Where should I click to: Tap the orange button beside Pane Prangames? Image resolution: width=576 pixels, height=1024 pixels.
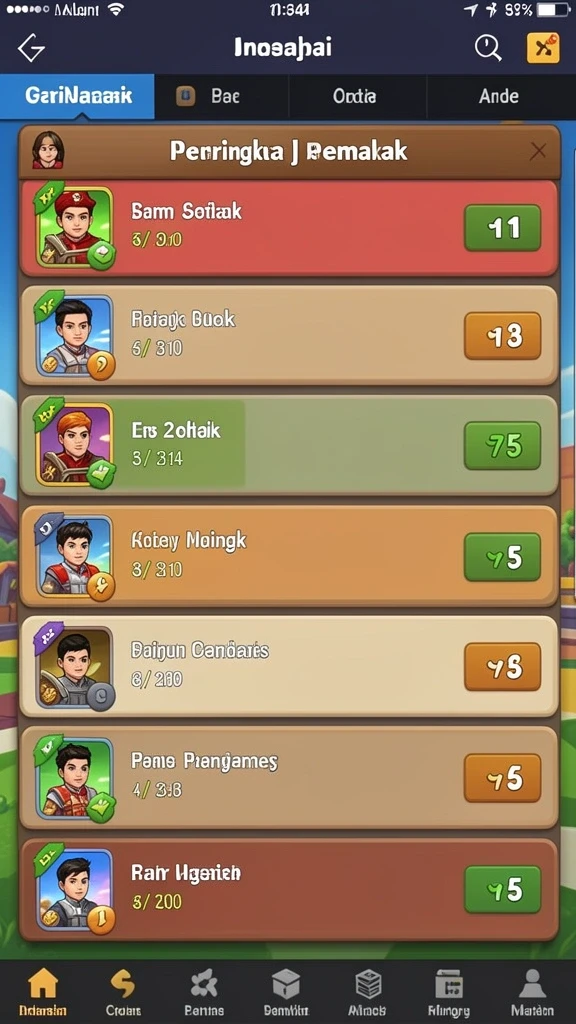click(502, 778)
